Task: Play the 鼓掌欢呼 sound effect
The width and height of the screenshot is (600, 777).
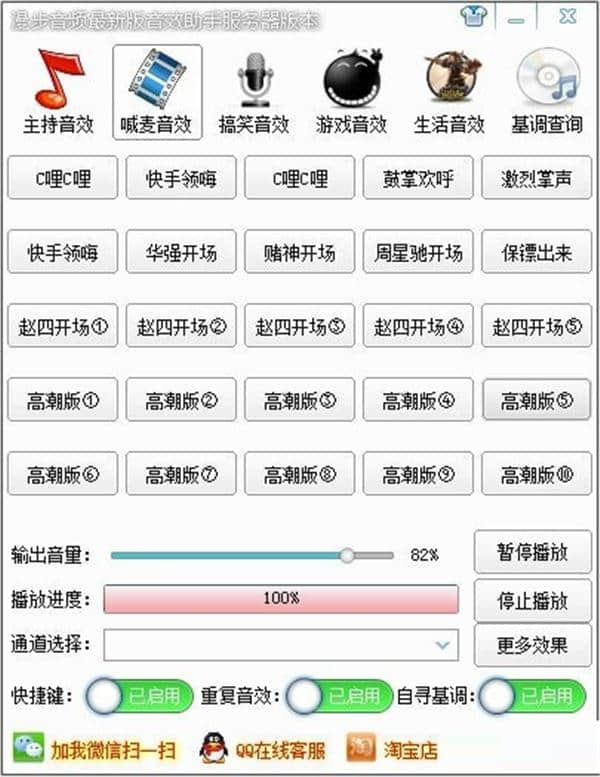Action: (x=418, y=178)
